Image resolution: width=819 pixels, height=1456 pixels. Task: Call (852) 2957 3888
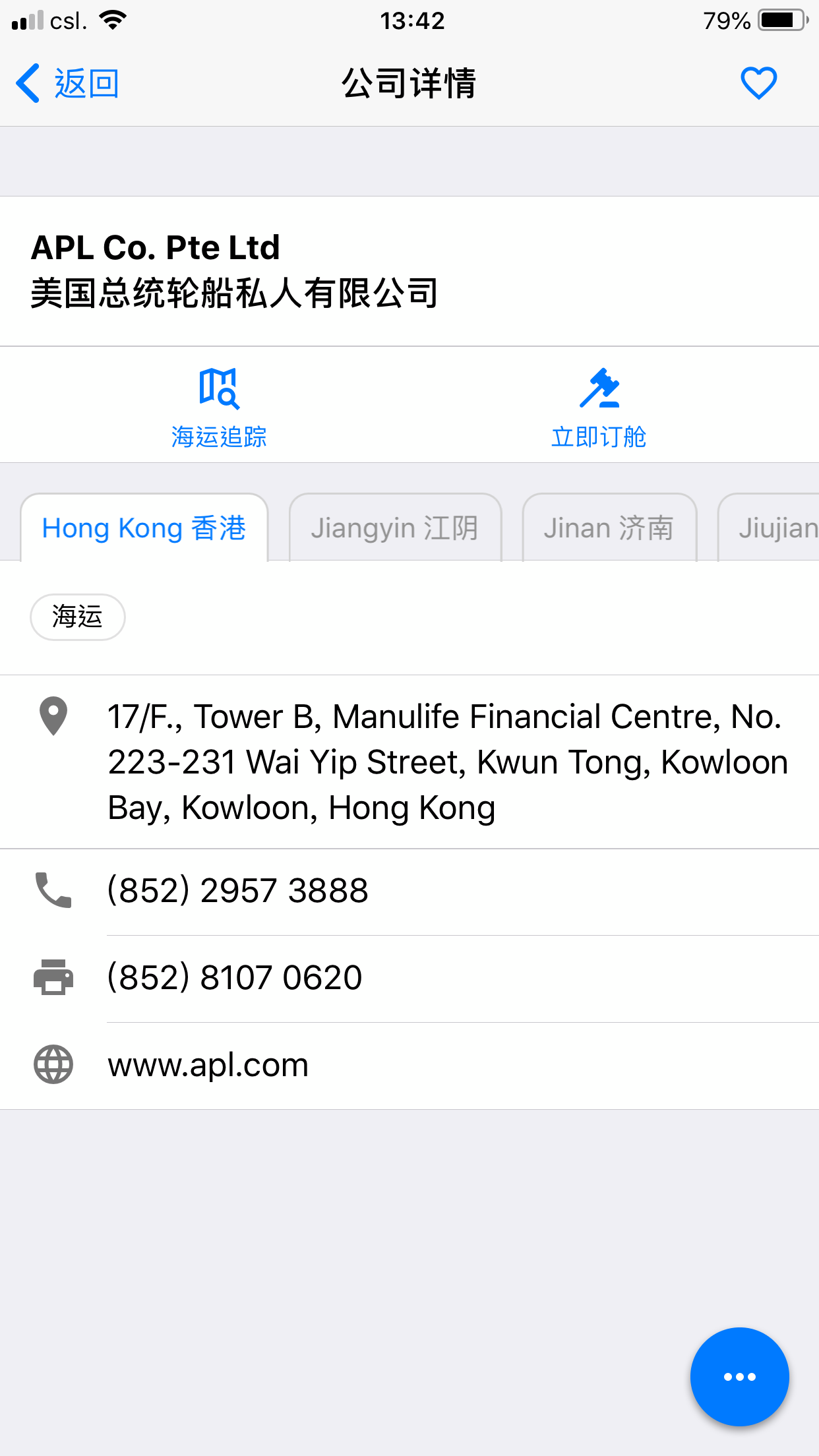237,891
